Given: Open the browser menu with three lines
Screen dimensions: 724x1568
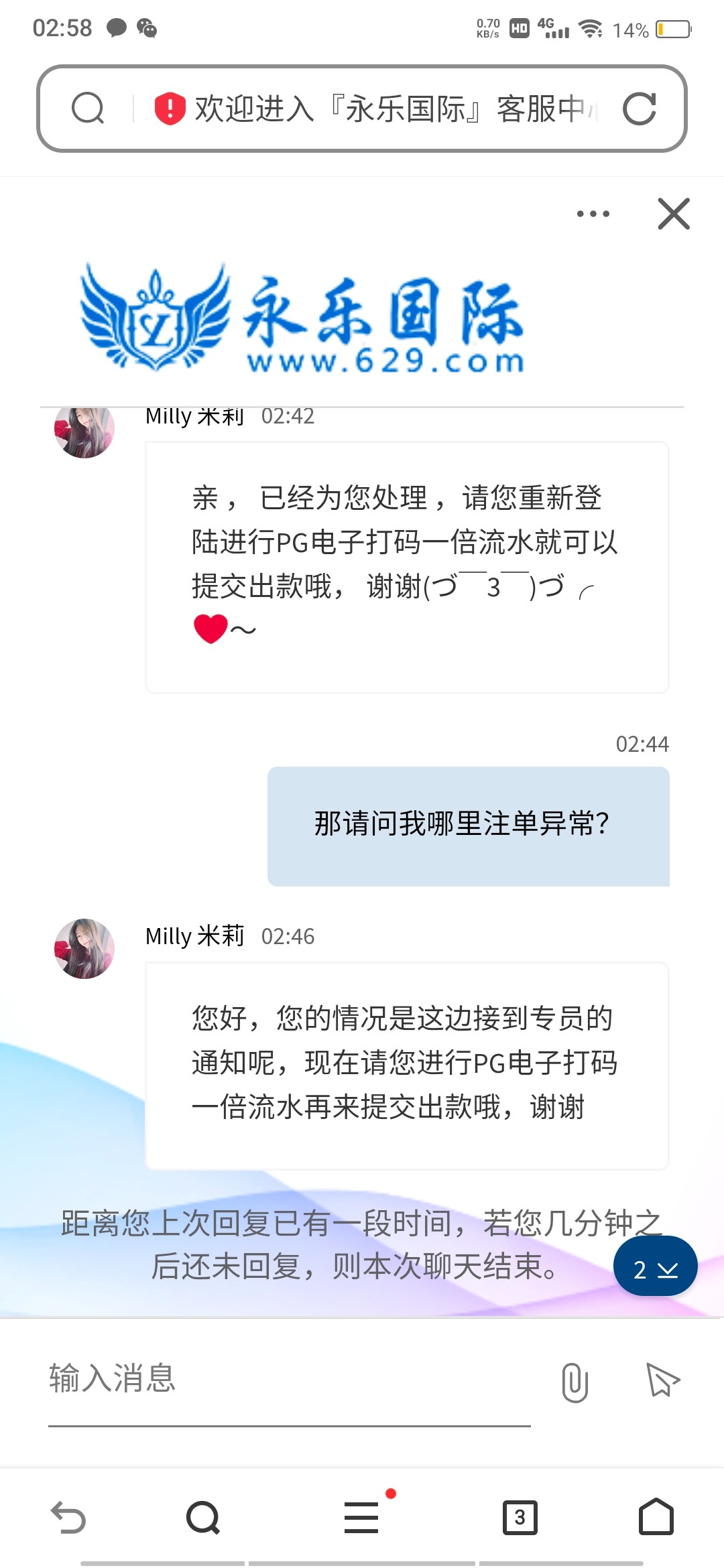Looking at the screenshot, I should [x=362, y=1518].
